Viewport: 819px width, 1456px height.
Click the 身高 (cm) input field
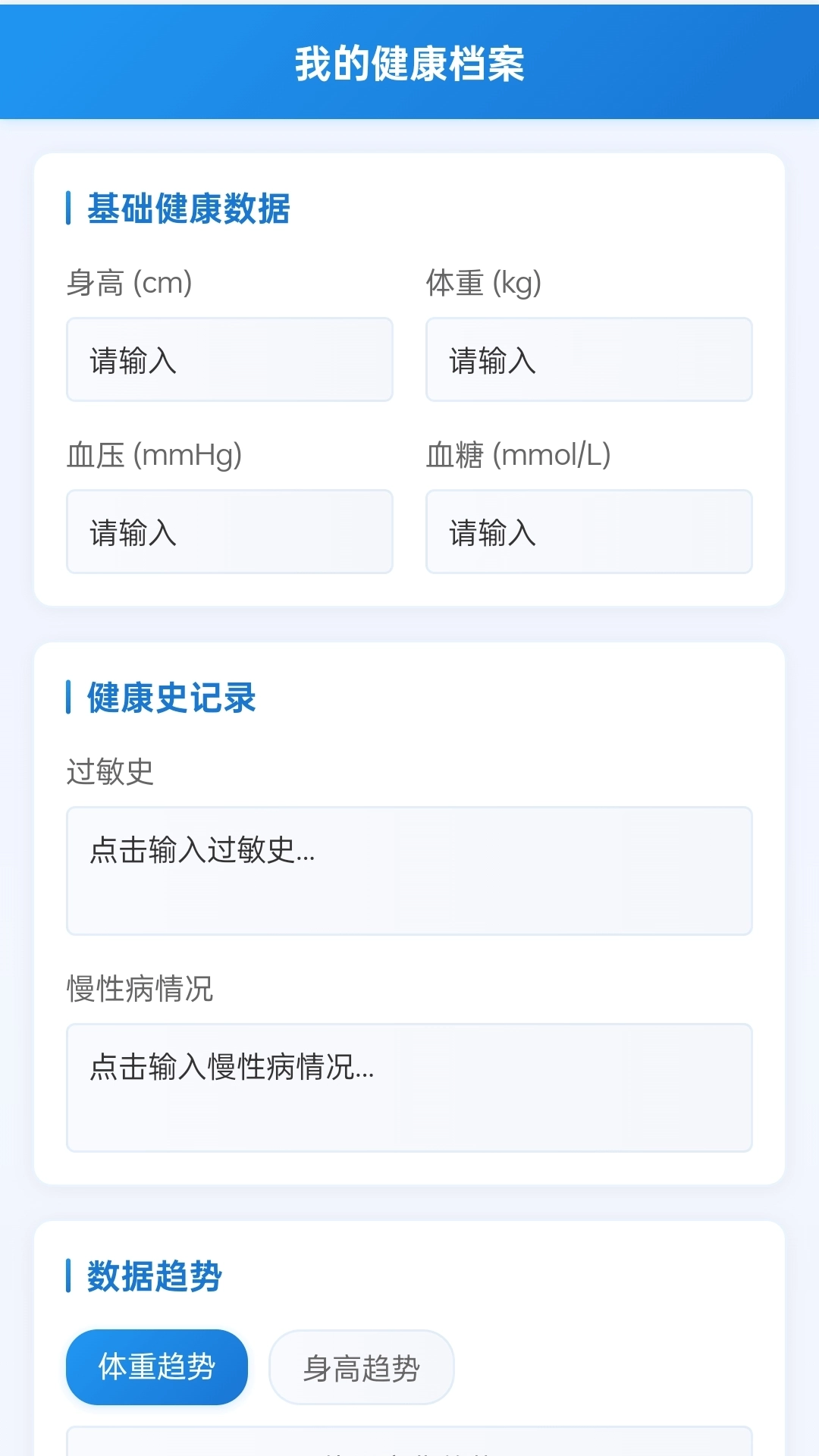(229, 359)
